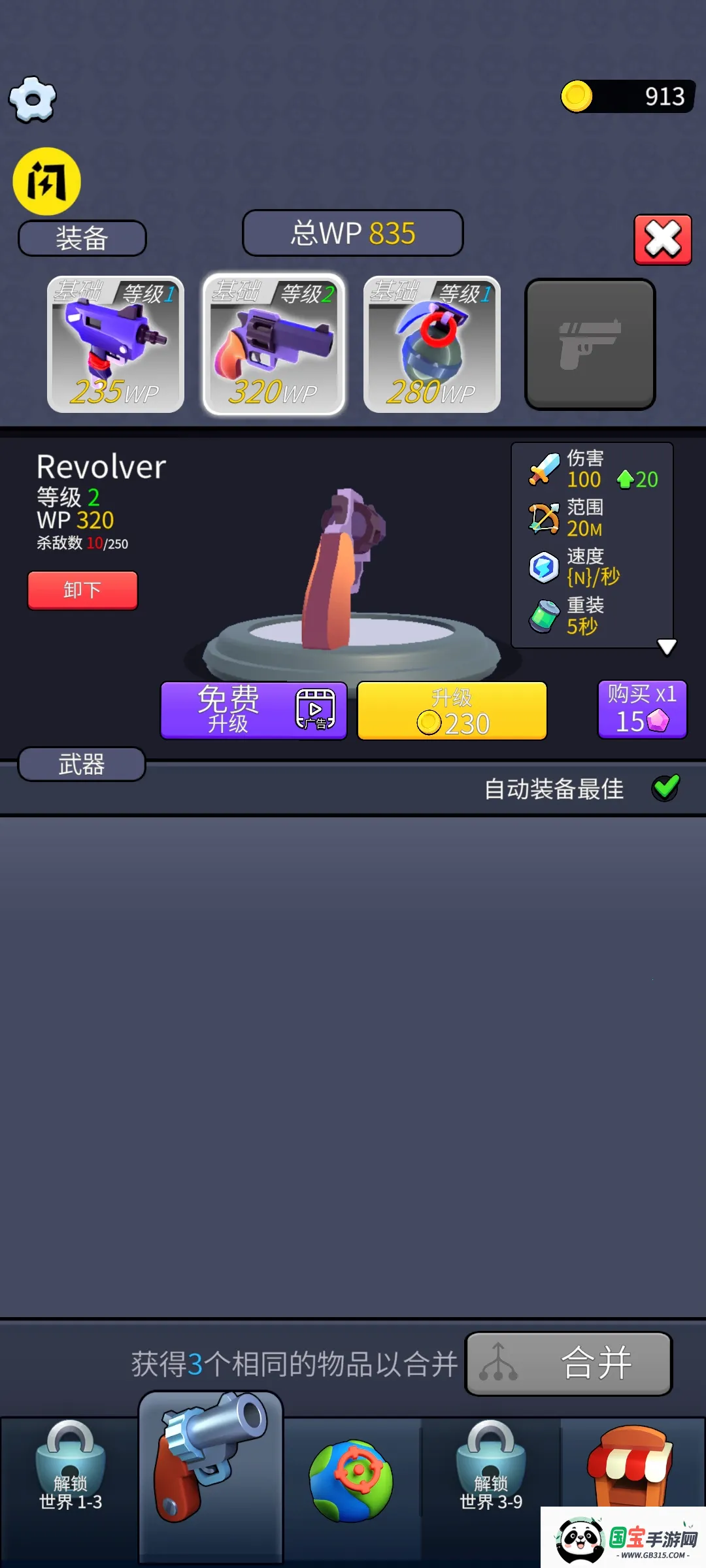Upgrade Revolver for 230 coins
This screenshot has width=706, height=1568.
click(452, 710)
